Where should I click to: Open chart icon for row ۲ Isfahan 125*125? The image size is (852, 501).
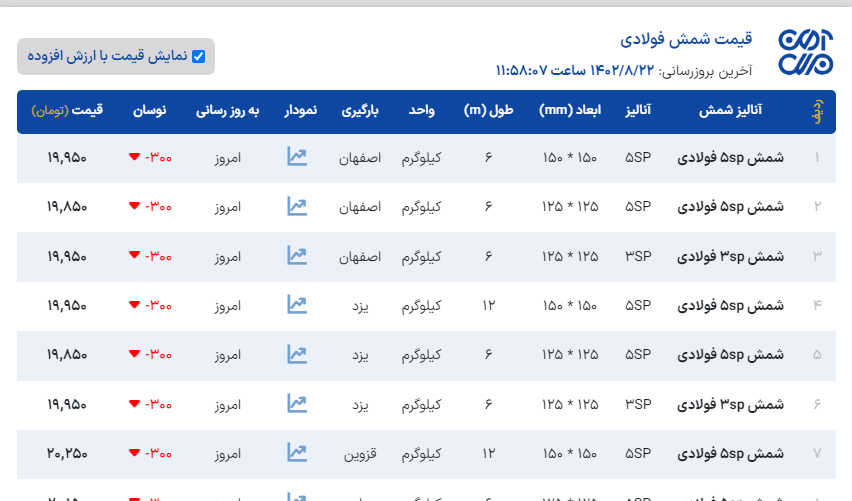pyautogui.click(x=297, y=207)
